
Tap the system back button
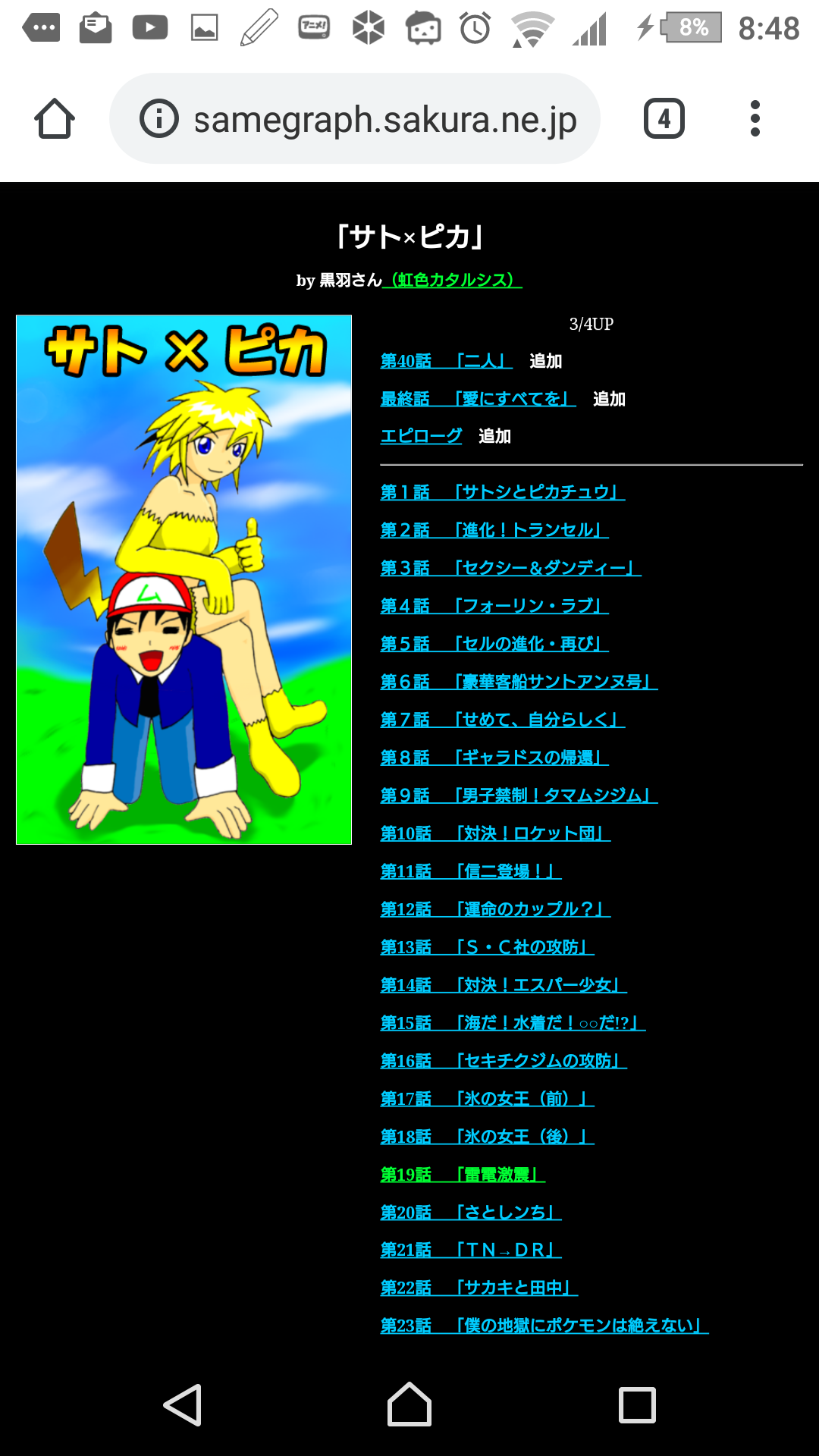tap(183, 1404)
